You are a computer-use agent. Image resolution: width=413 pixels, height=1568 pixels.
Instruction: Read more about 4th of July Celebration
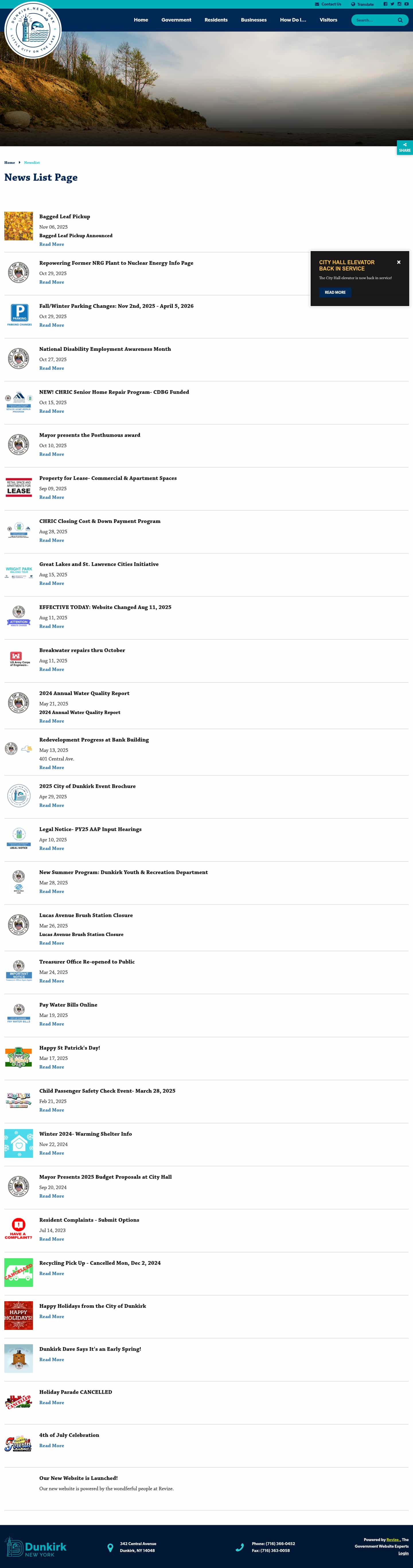tap(52, 1446)
